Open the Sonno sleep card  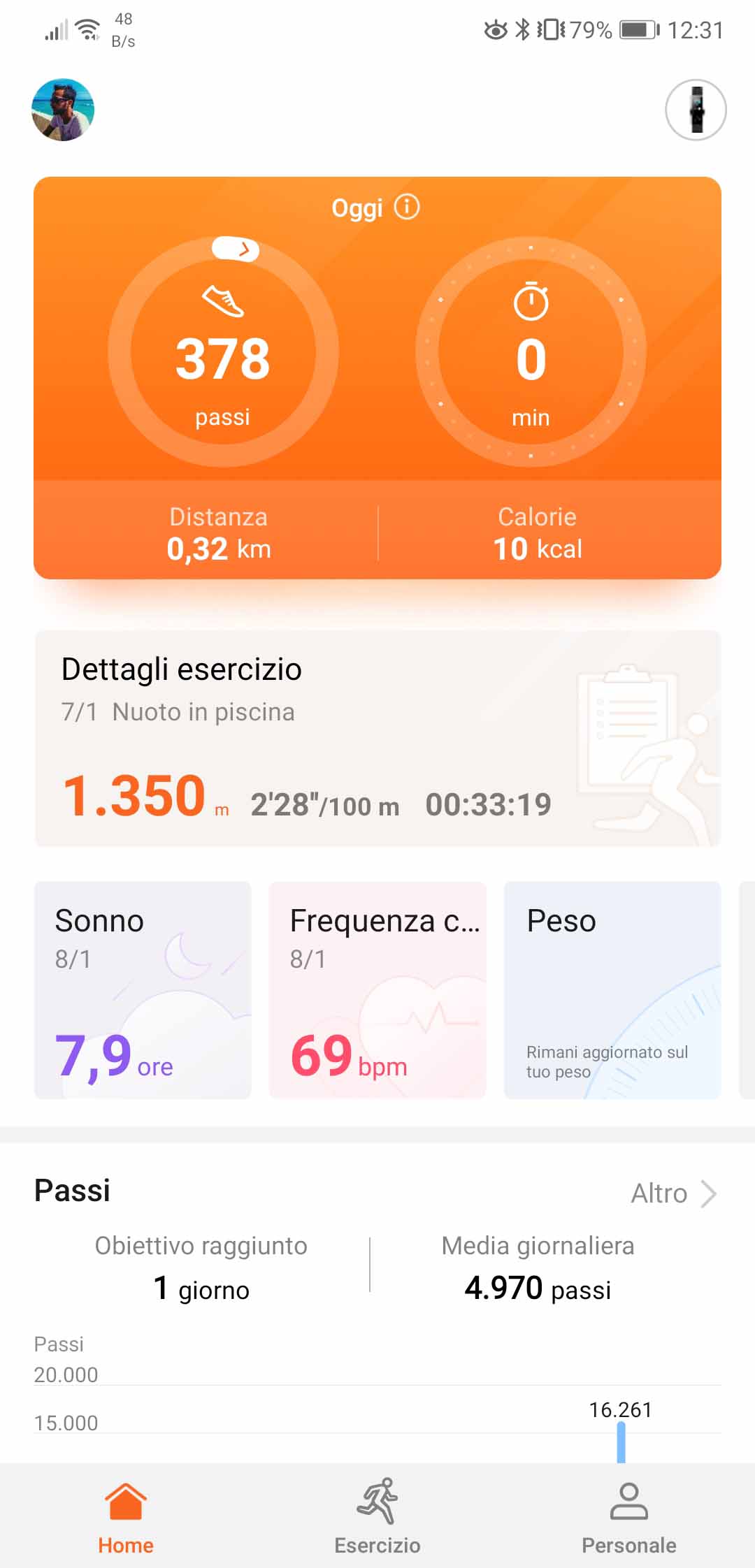pos(143,989)
